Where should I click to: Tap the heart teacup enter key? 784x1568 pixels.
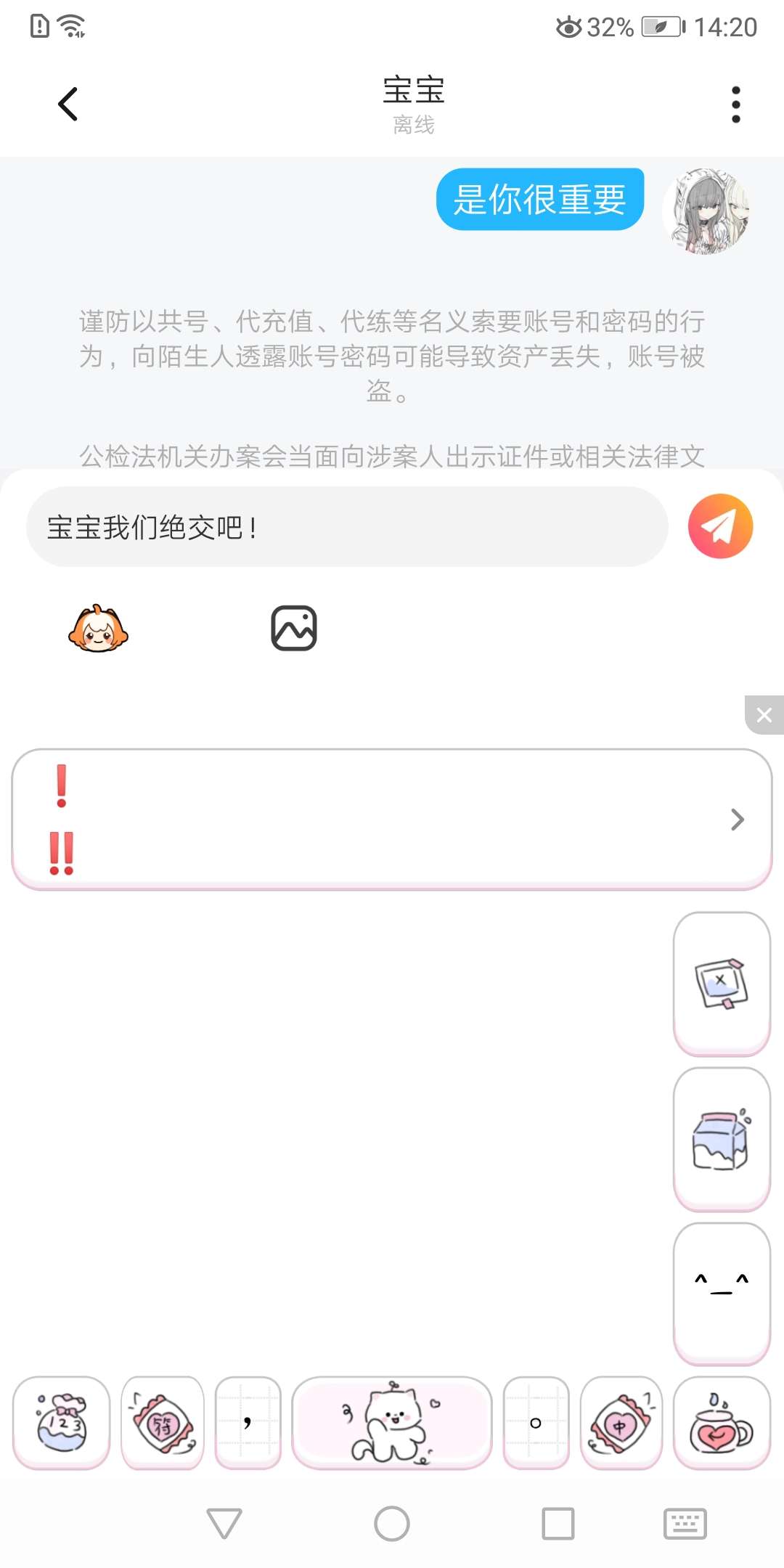[722, 1423]
